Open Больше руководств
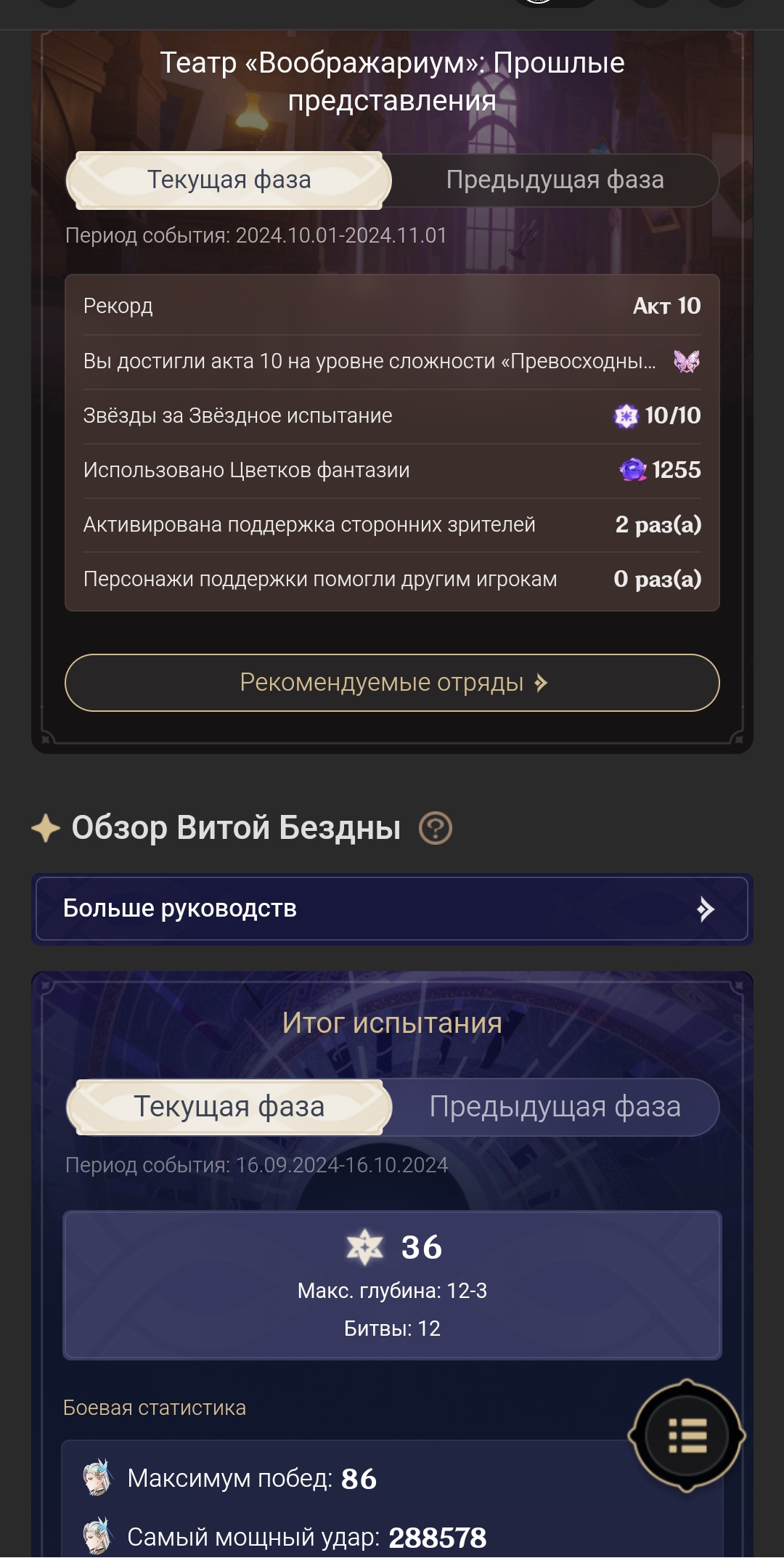Viewport: 784px width, 1558px height. 392,909
